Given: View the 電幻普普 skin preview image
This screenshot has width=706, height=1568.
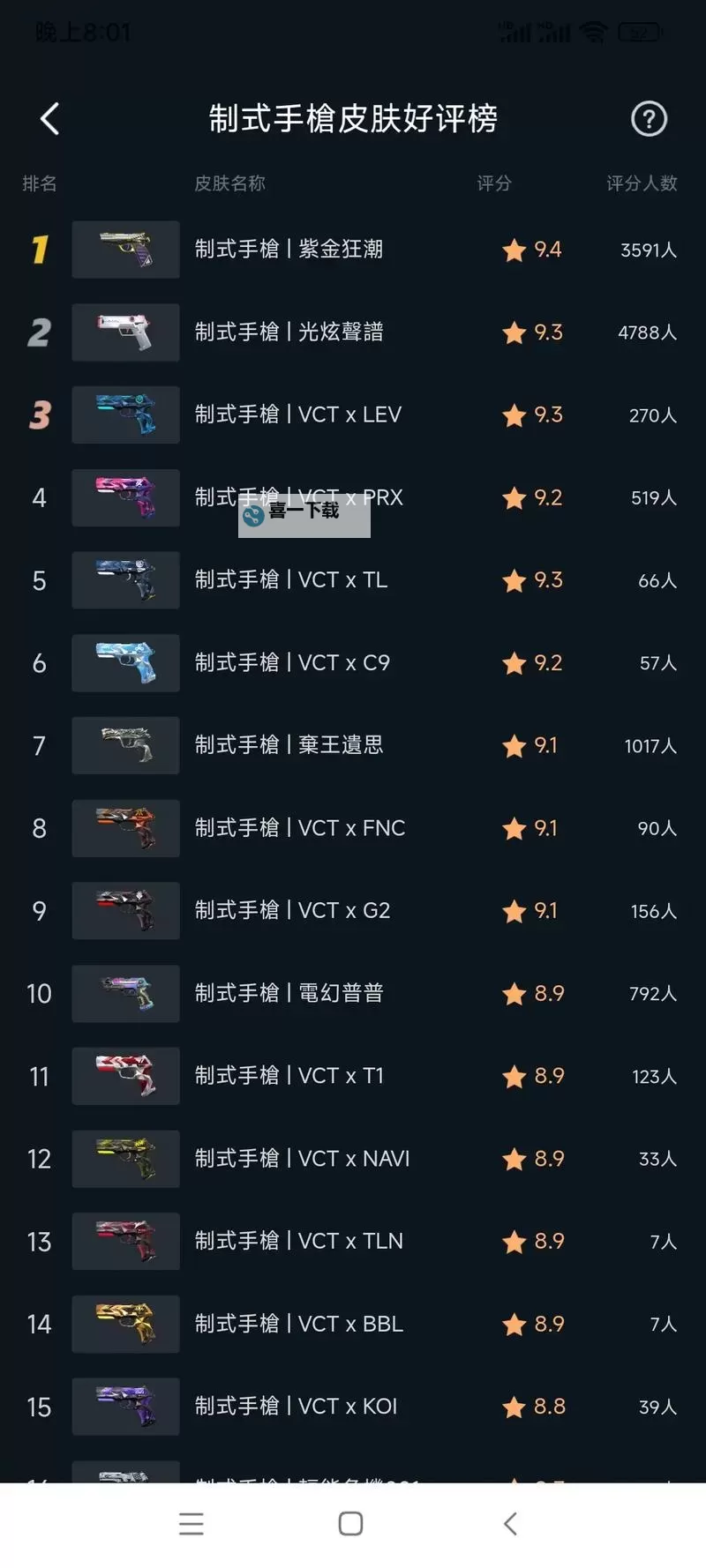Looking at the screenshot, I should coord(125,993).
